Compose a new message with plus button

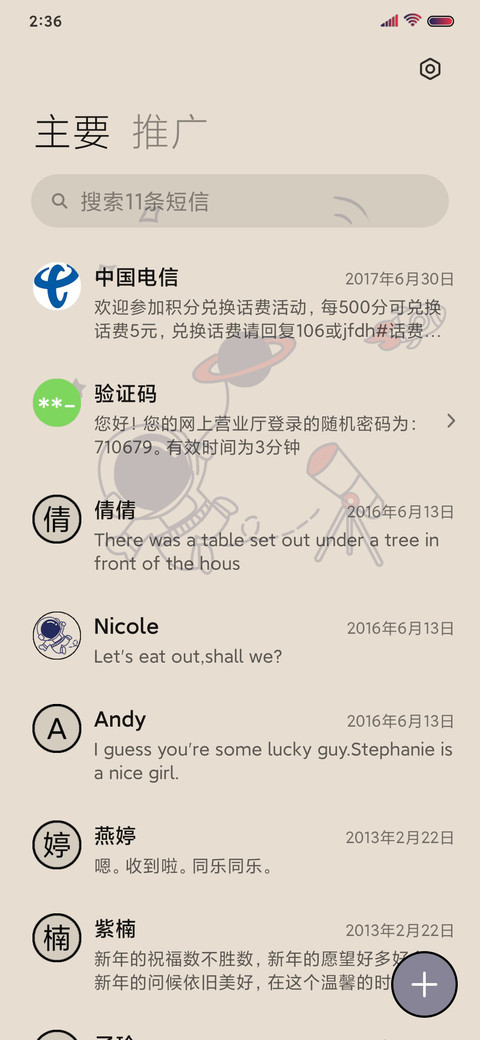[x=424, y=985]
